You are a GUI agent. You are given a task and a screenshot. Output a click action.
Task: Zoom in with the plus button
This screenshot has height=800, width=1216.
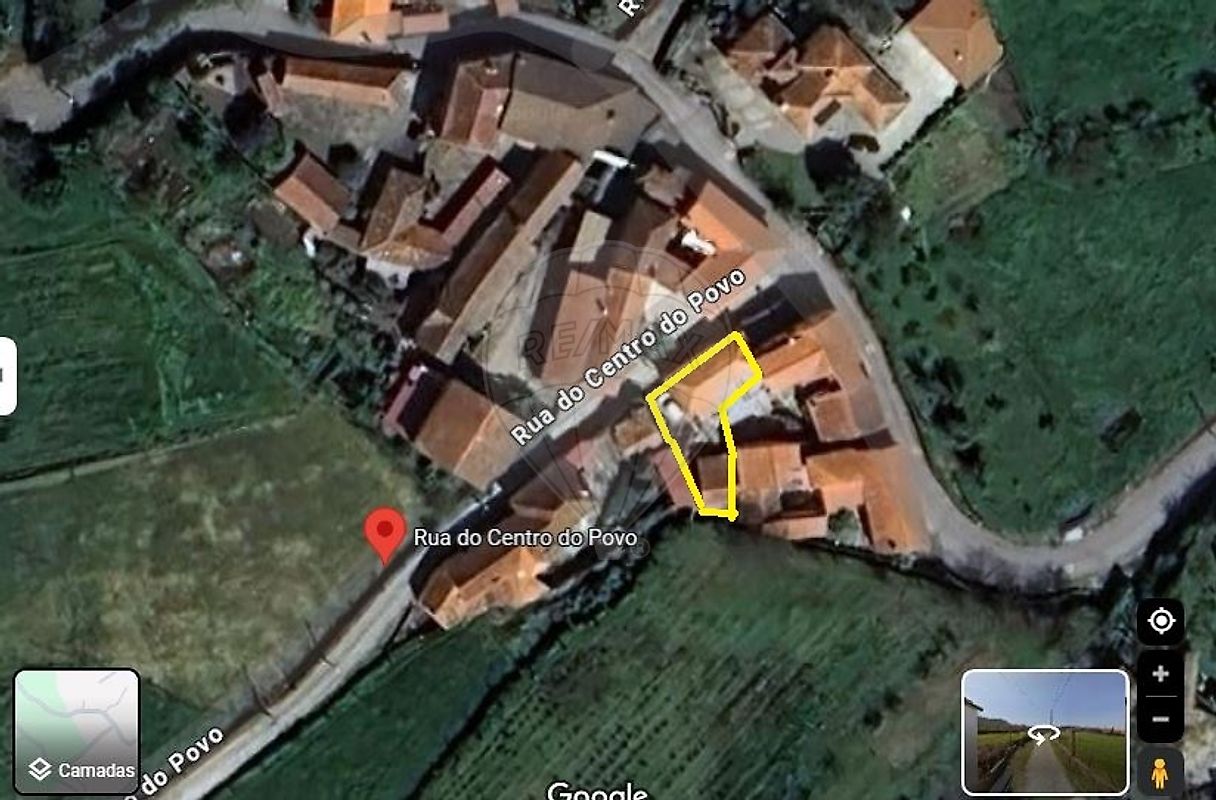[1160, 673]
